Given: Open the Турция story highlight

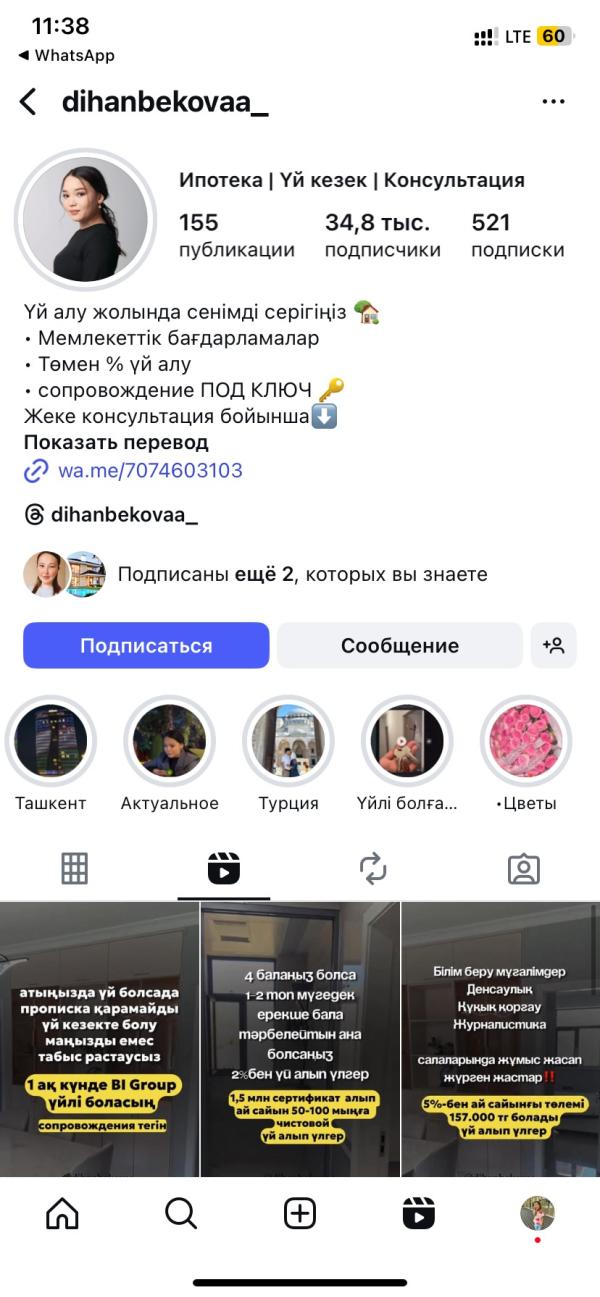Looking at the screenshot, I should [x=288, y=742].
